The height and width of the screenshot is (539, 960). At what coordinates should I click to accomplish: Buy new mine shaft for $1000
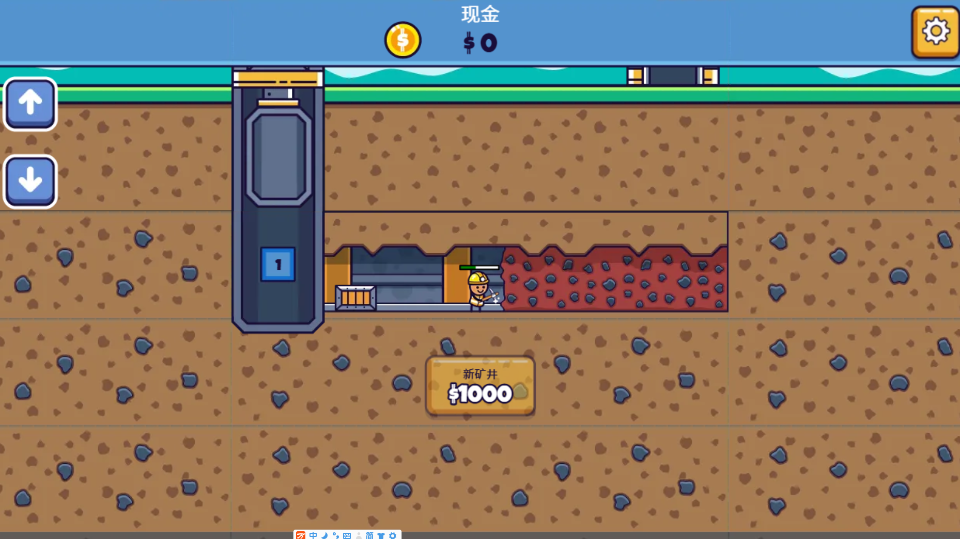[x=480, y=385]
